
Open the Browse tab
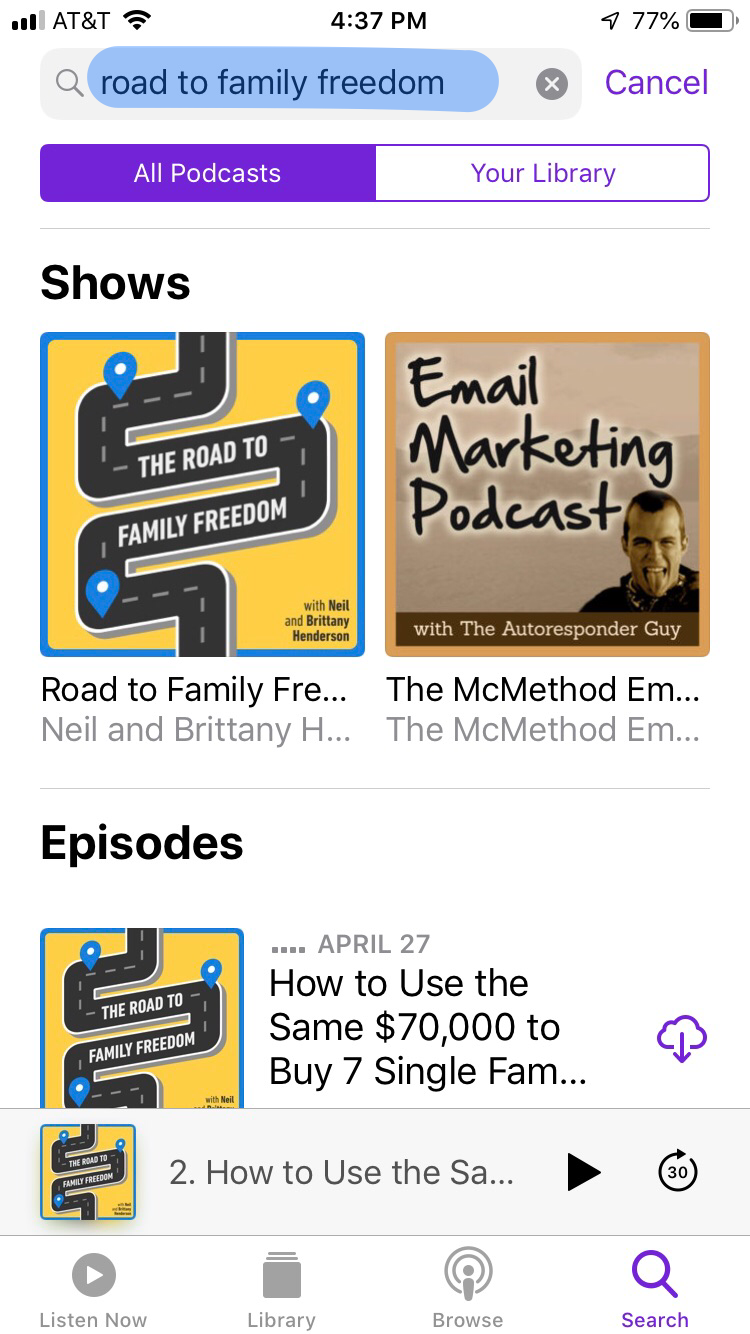point(468,1292)
